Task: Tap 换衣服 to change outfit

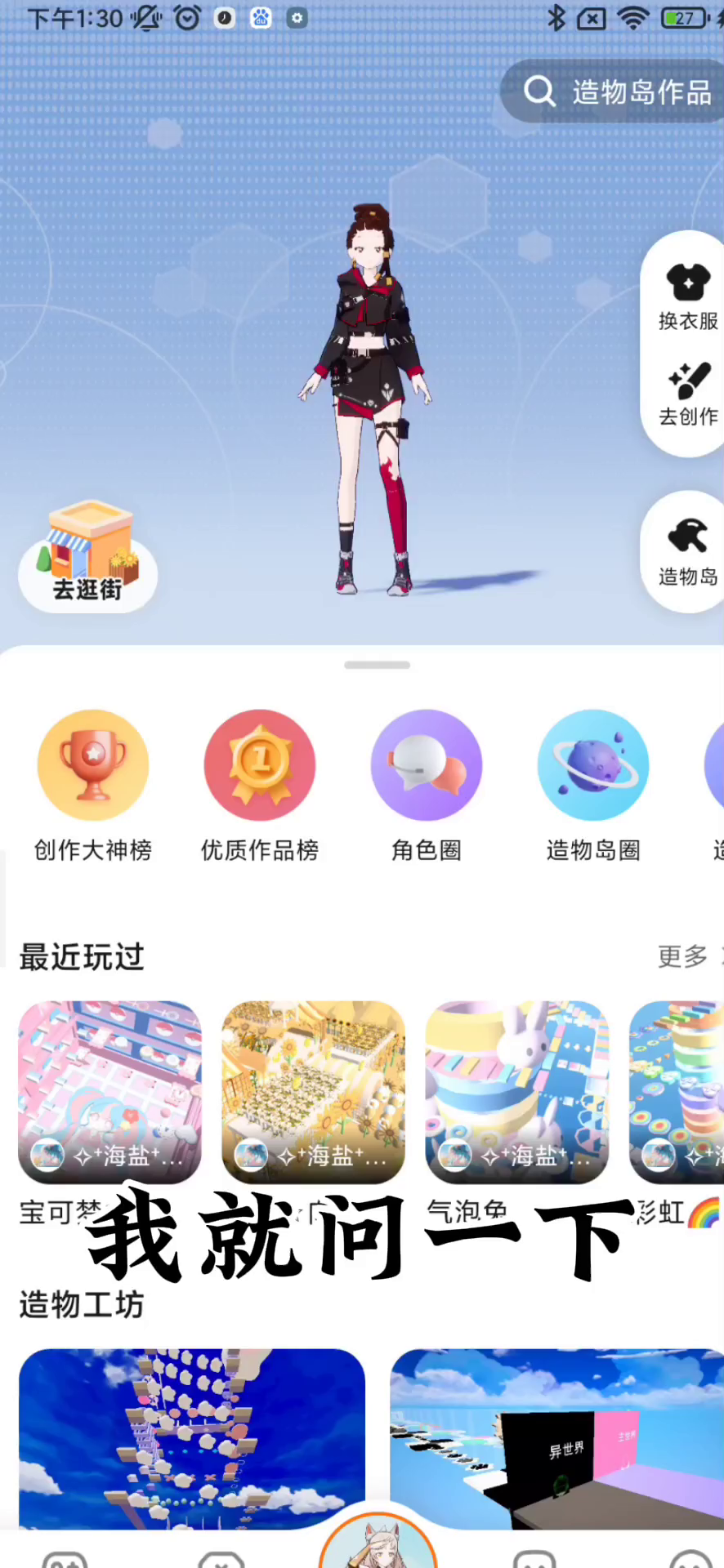Action: (x=687, y=297)
